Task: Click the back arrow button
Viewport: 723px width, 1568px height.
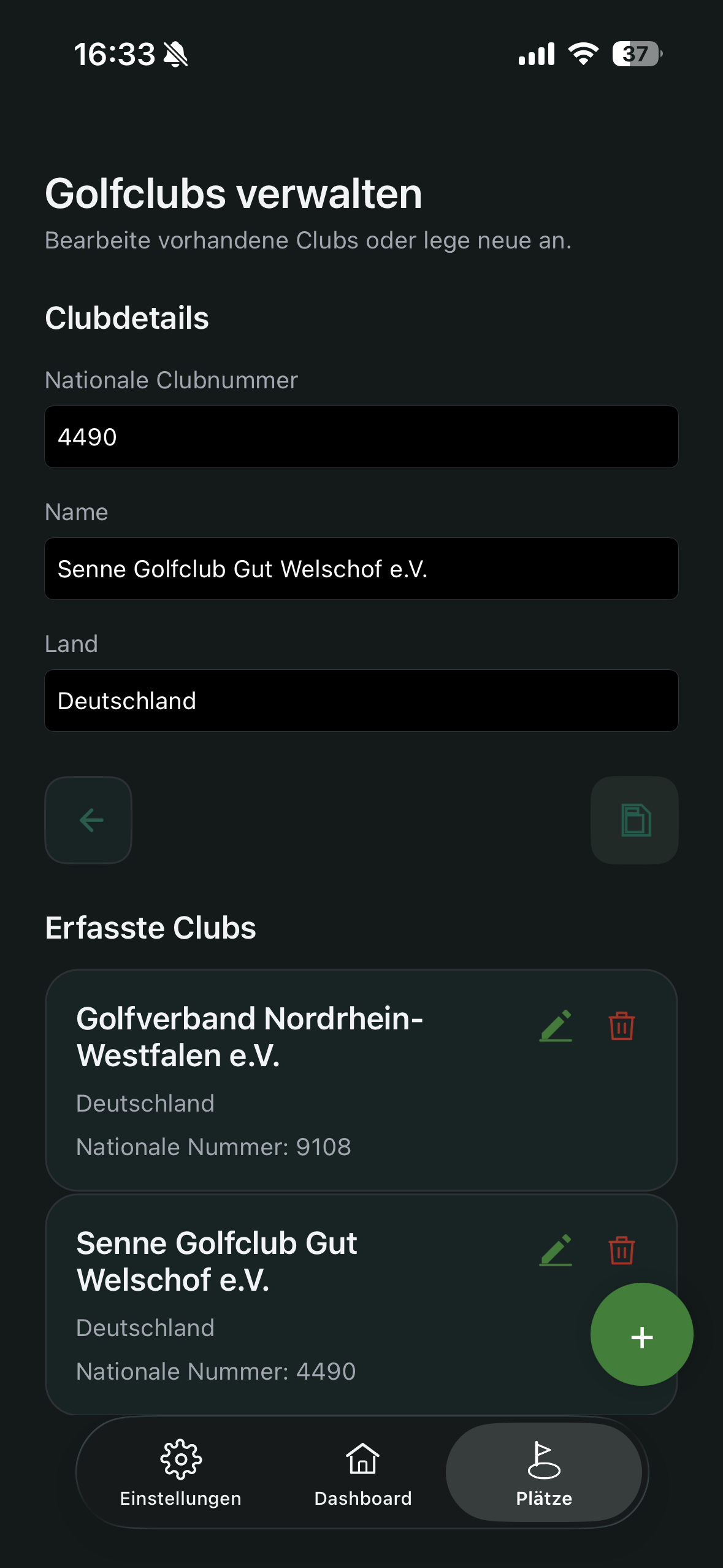Action: click(88, 820)
